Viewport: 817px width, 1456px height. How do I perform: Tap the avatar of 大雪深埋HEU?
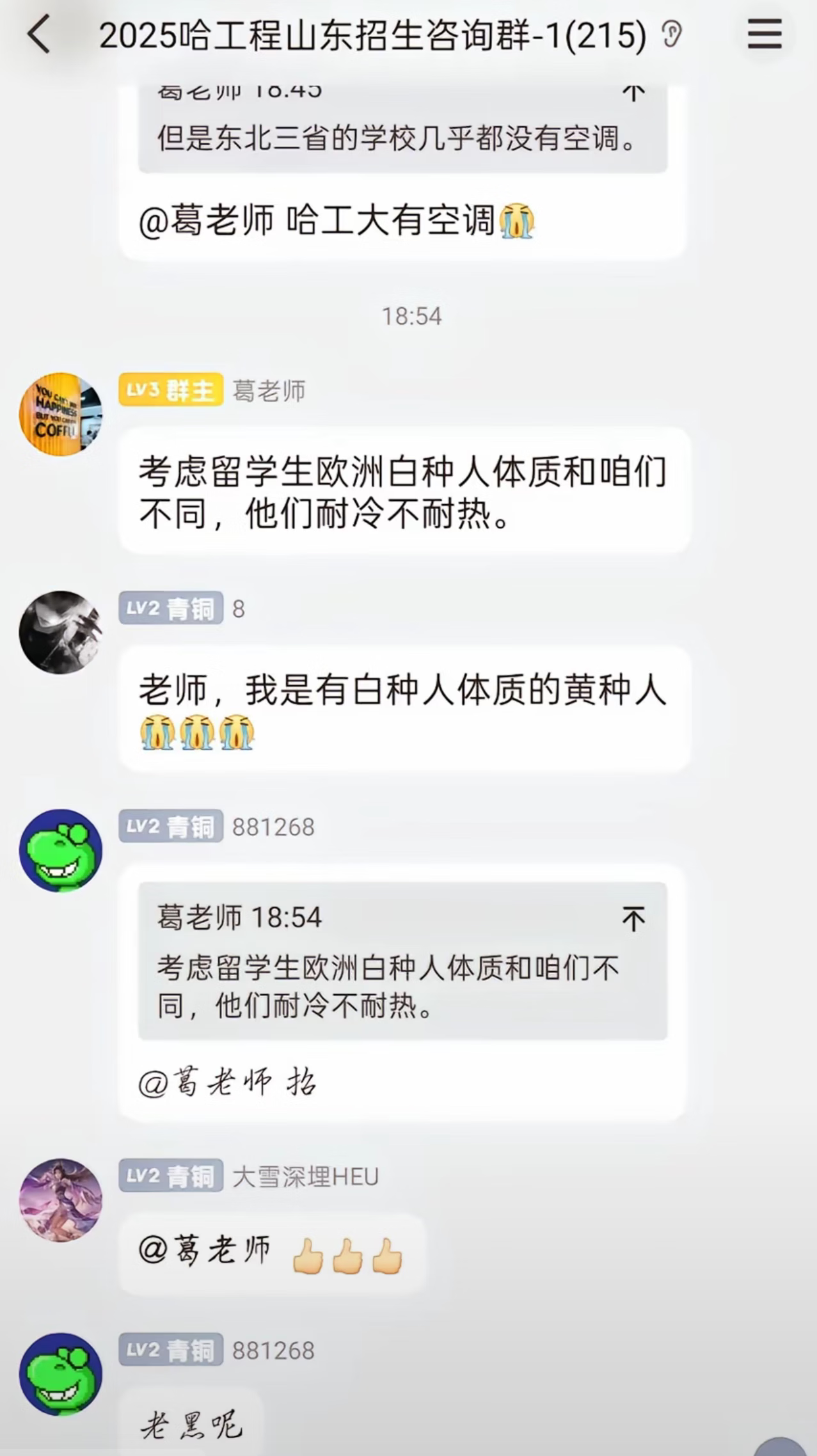(x=61, y=1200)
